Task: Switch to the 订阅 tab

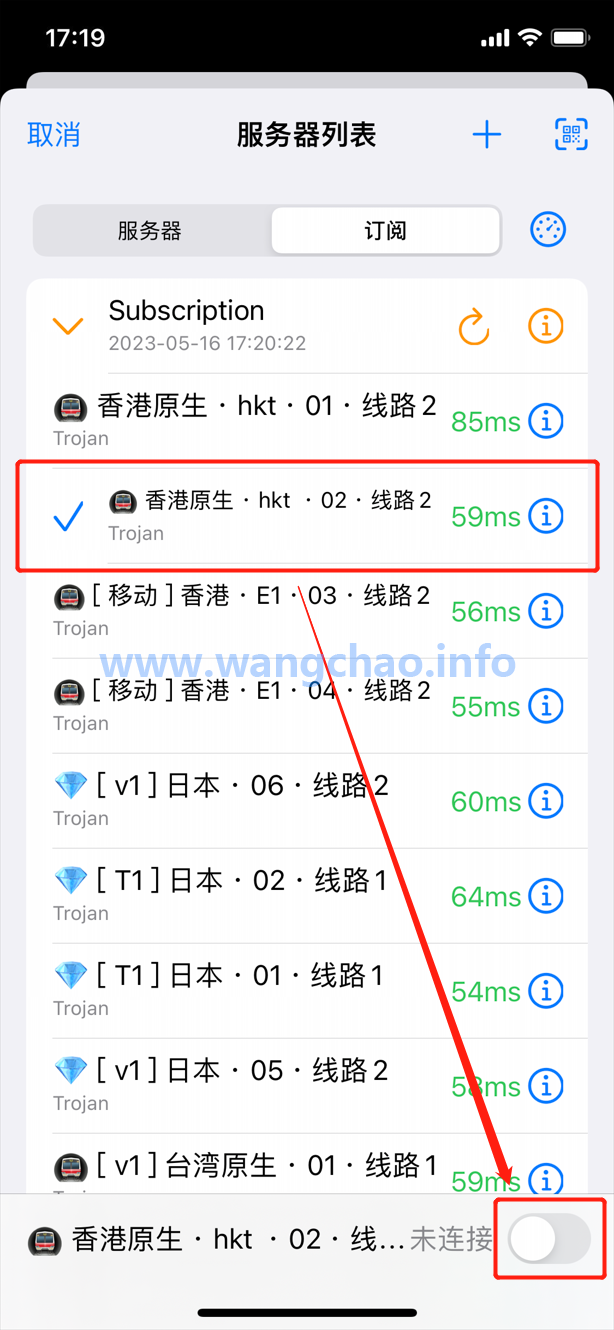Action: click(x=385, y=231)
